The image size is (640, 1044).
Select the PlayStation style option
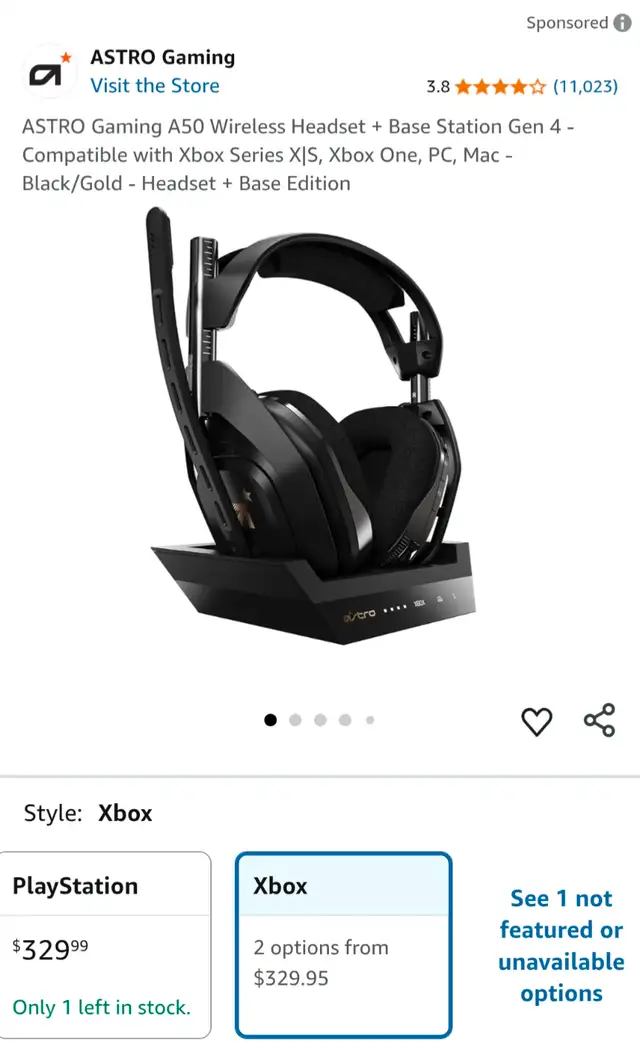[x=105, y=945]
